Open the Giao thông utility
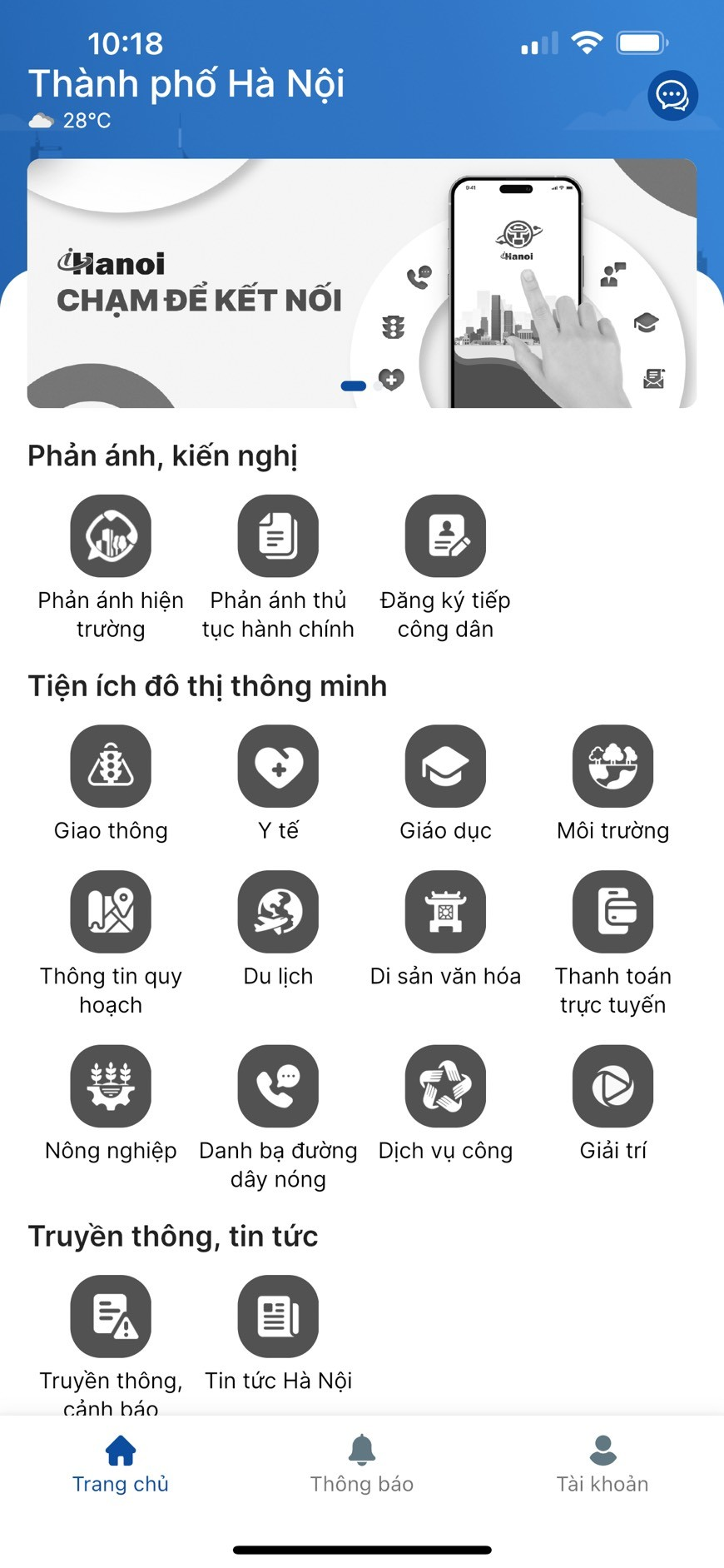724x1568 pixels. pyautogui.click(x=111, y=766)
